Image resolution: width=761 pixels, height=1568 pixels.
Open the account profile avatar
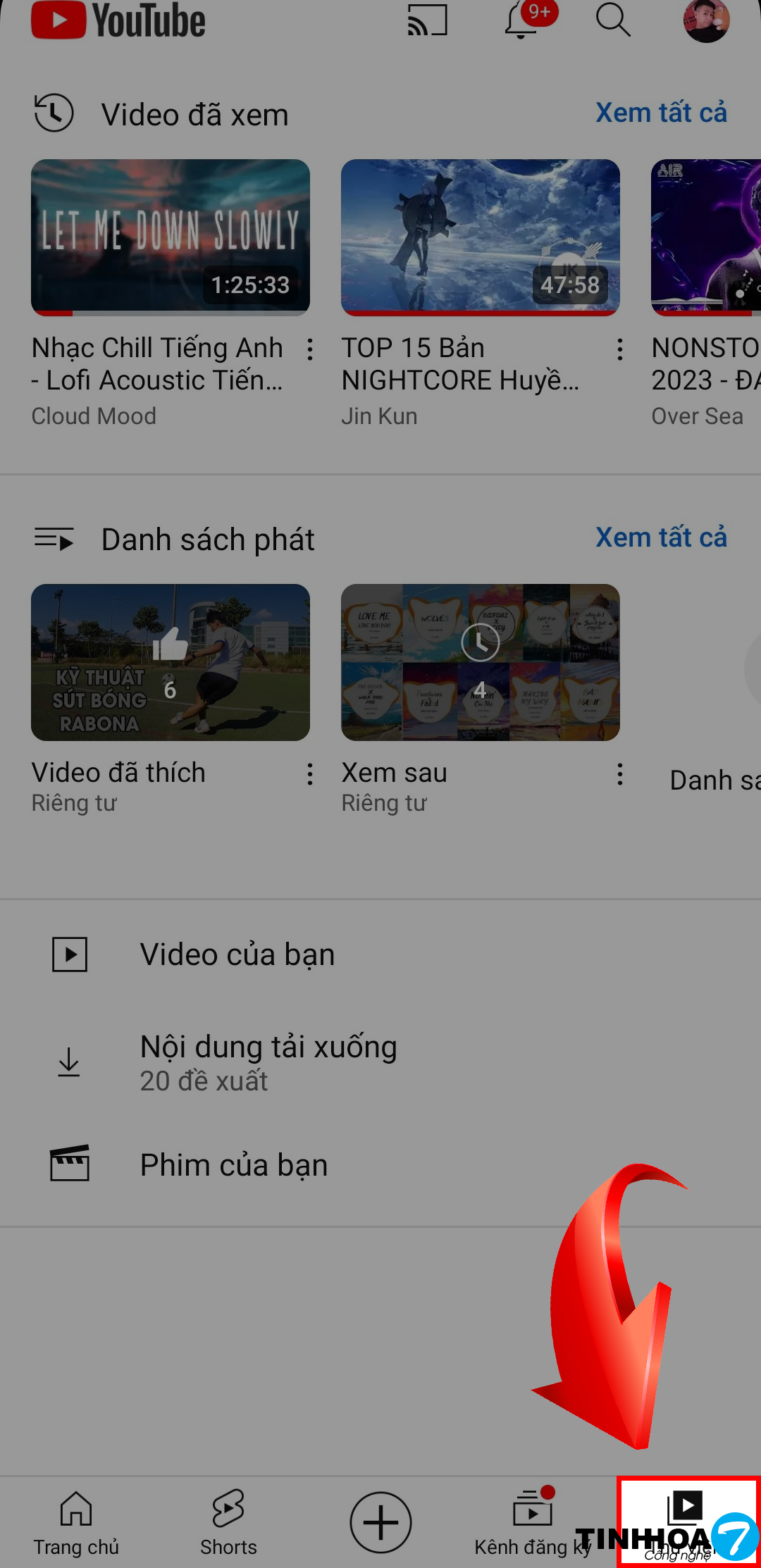(x=706, y=21)
